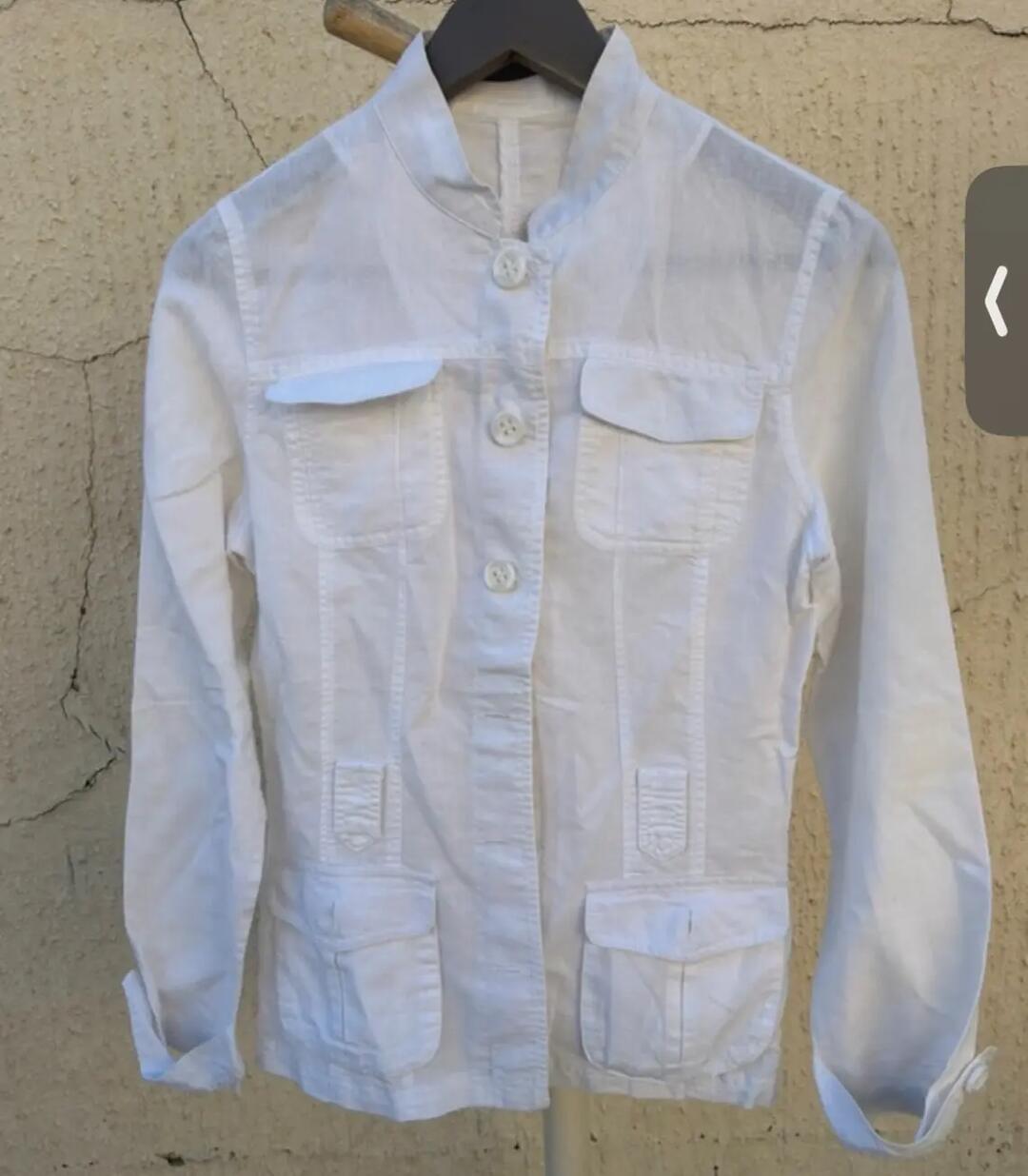Open the side panel arrow handle

(997, 301)
